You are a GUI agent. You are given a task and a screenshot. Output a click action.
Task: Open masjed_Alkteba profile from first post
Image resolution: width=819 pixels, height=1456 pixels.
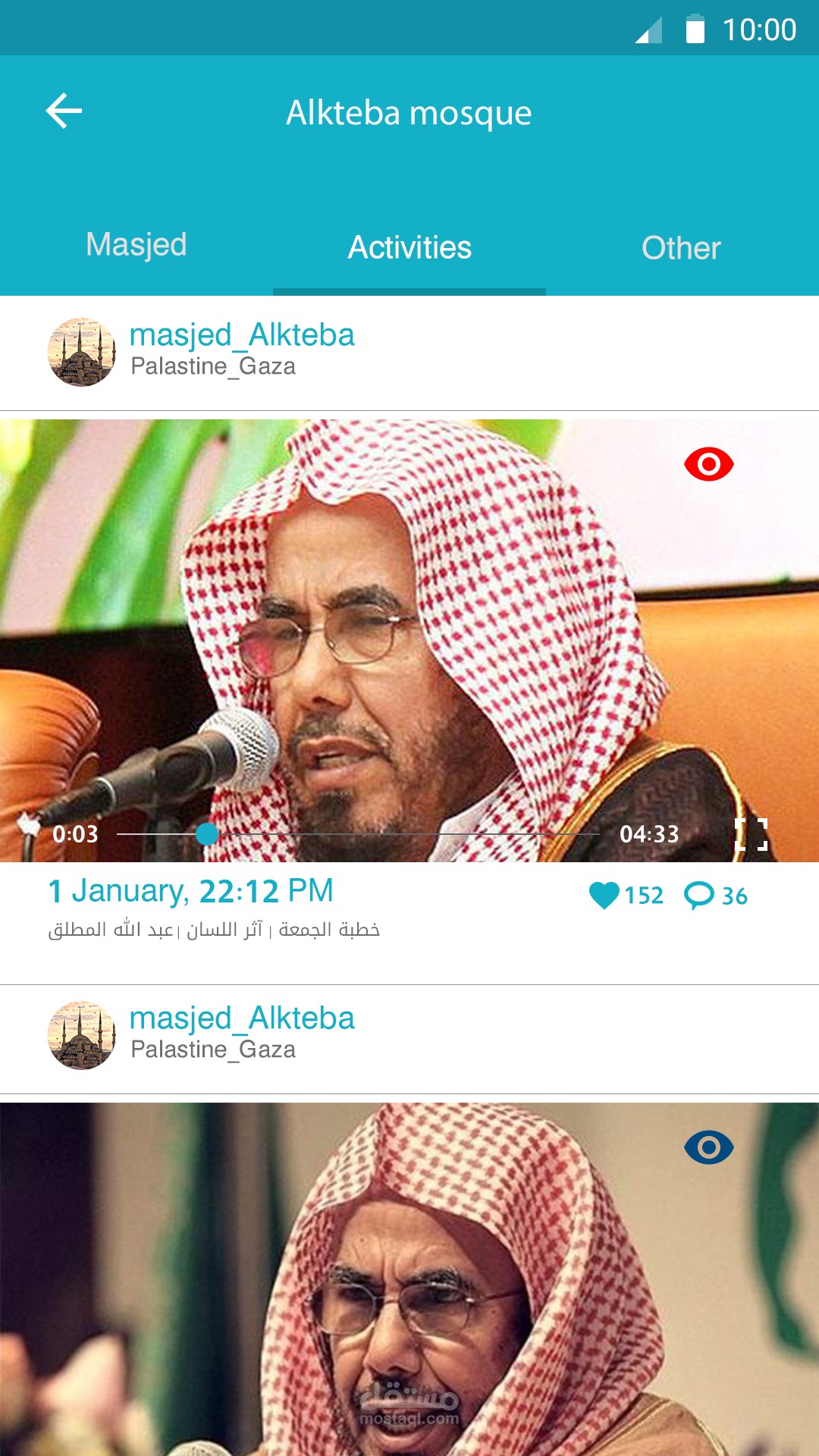coord(241,335)
